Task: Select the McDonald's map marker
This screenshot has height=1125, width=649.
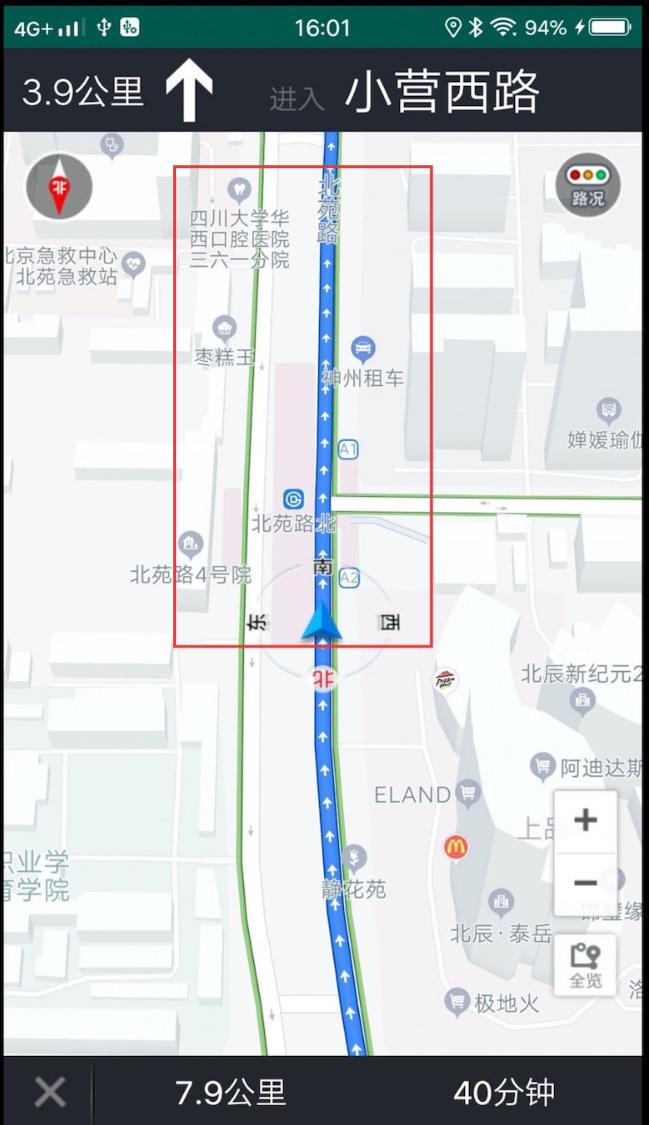Action: click(x=455, y=848)
